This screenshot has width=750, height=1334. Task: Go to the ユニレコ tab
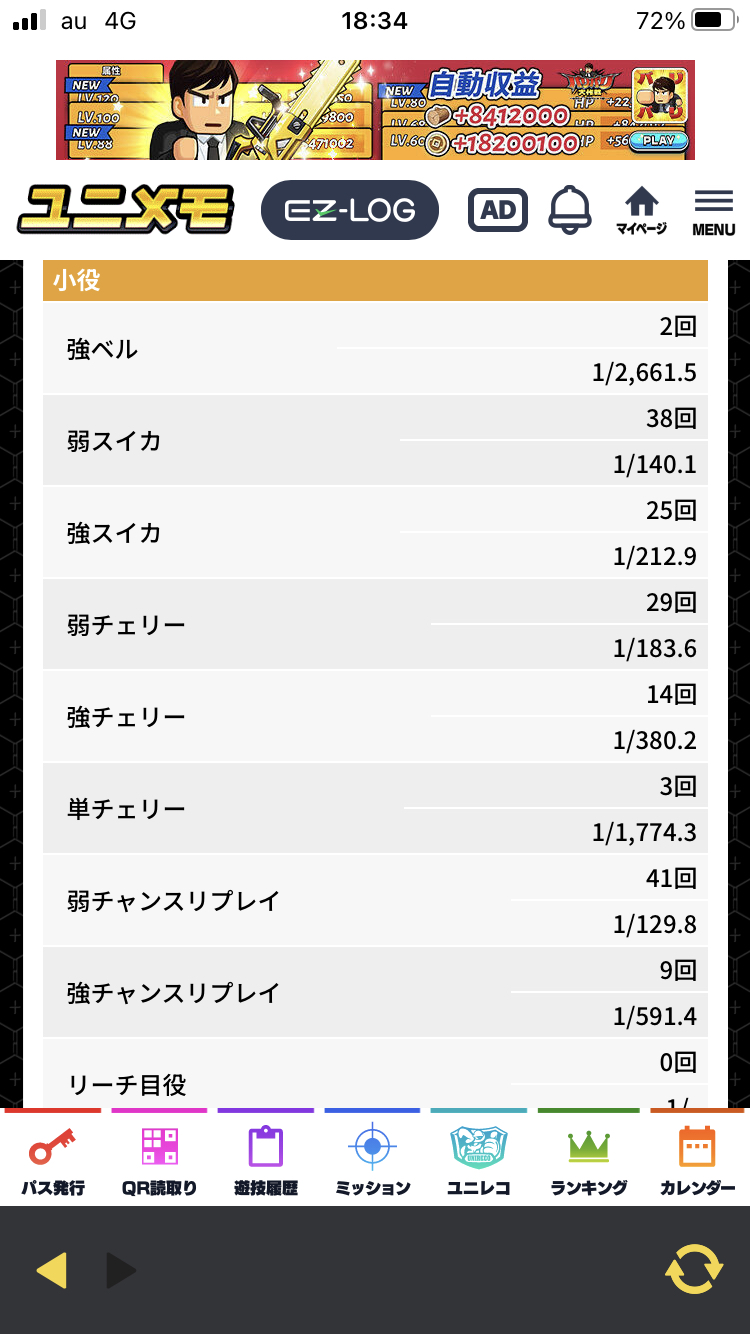click(478, 1156)
